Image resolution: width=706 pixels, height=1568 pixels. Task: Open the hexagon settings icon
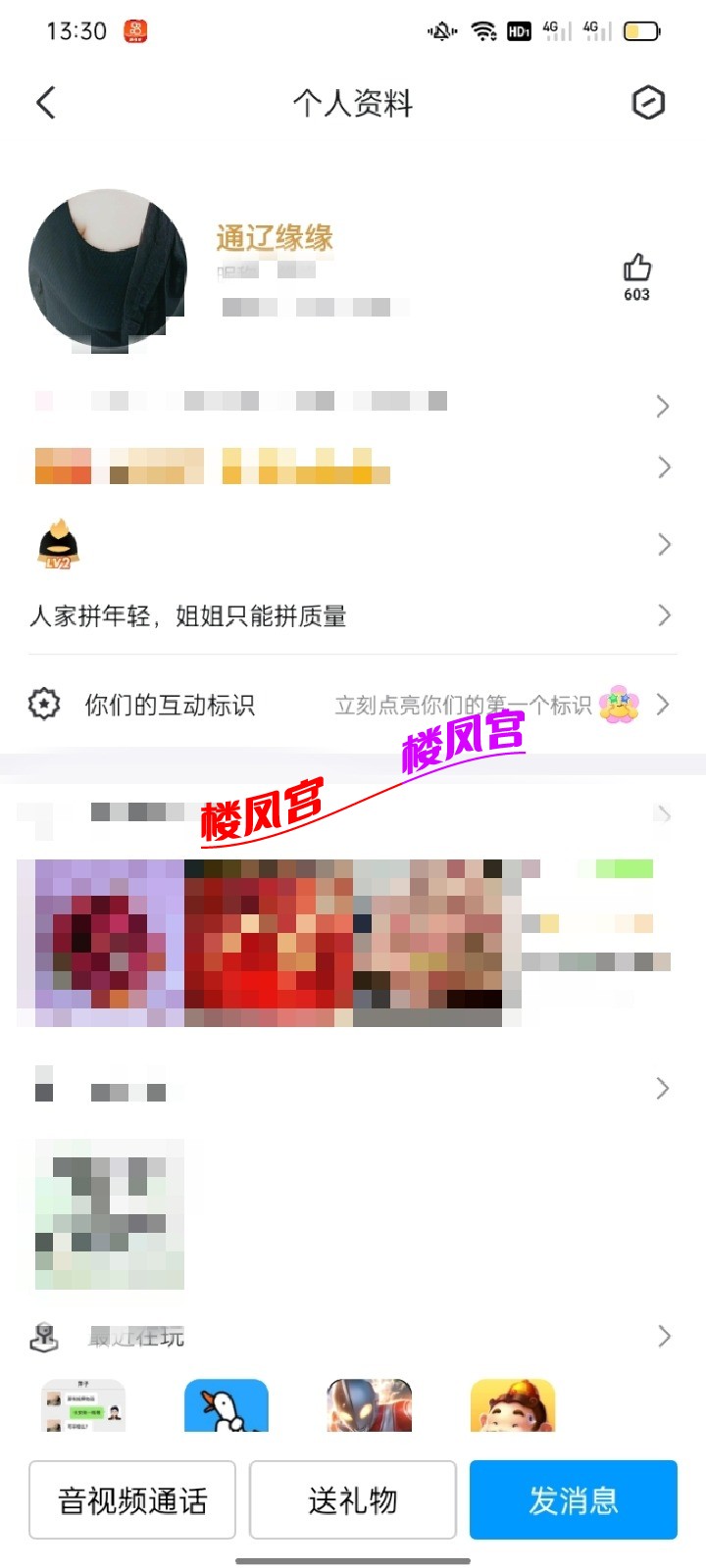(648, 102)
